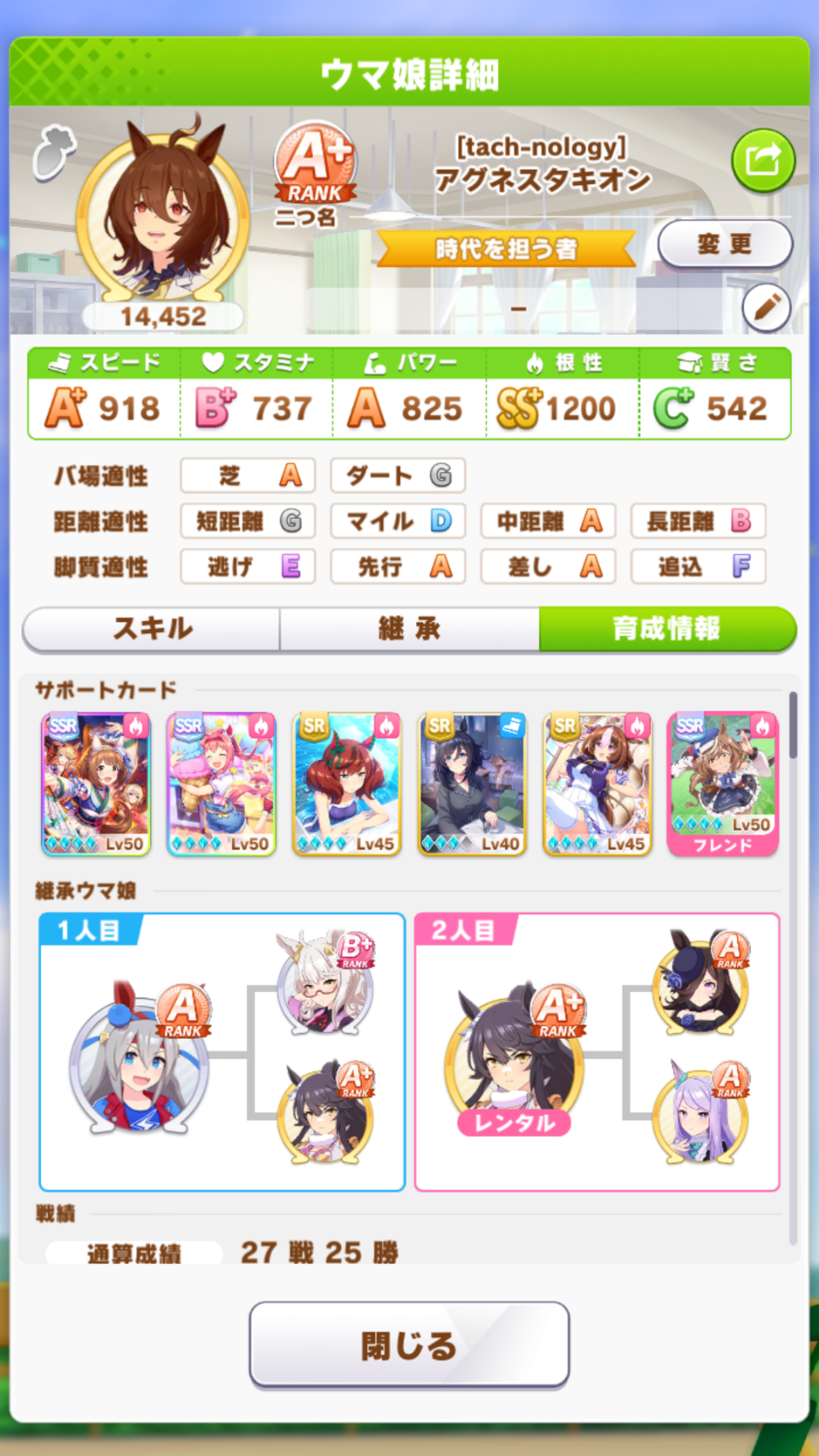Image resolution: width=819 pixels, height=1456 pixels.
Task: Tap the 変更 button
Action: (x=725, y=245)
